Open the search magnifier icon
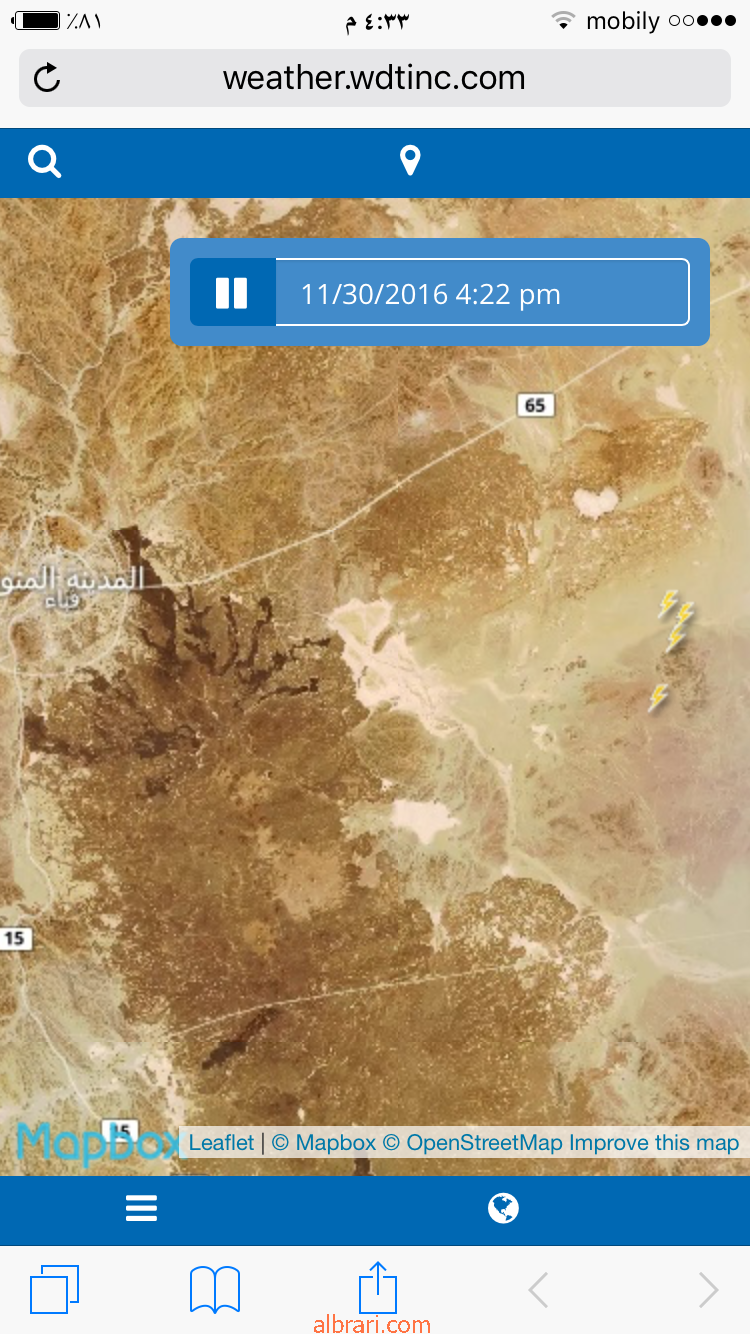750x1334 pixels. pyautogui.click(x=45, y=161)
